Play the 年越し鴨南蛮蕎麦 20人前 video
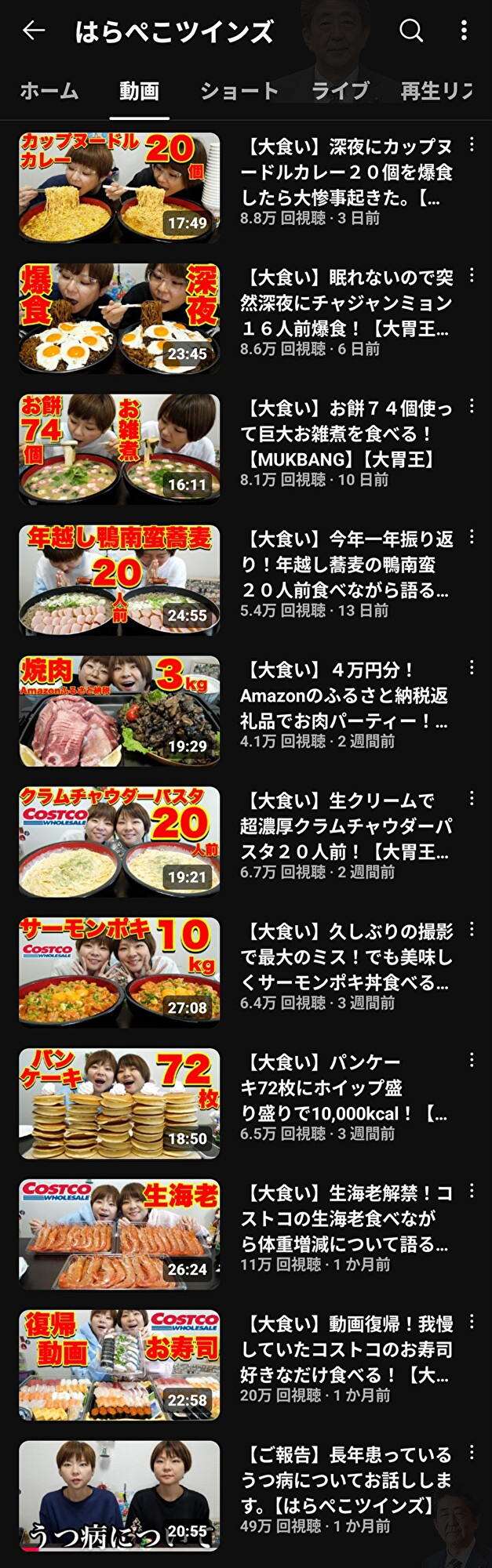492x1568 pixels. 119,580
